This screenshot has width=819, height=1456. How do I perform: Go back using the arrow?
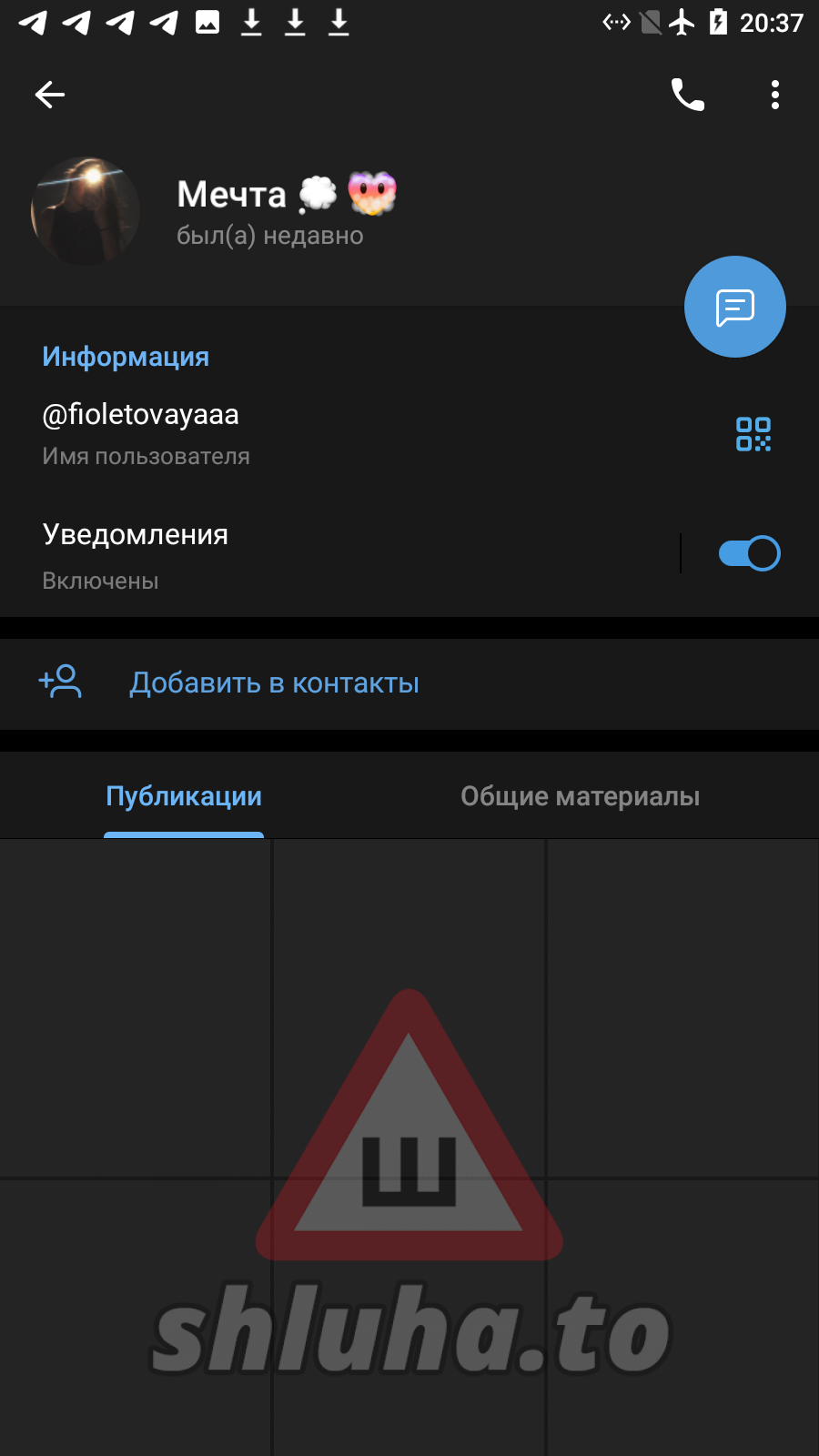point(50,95)
